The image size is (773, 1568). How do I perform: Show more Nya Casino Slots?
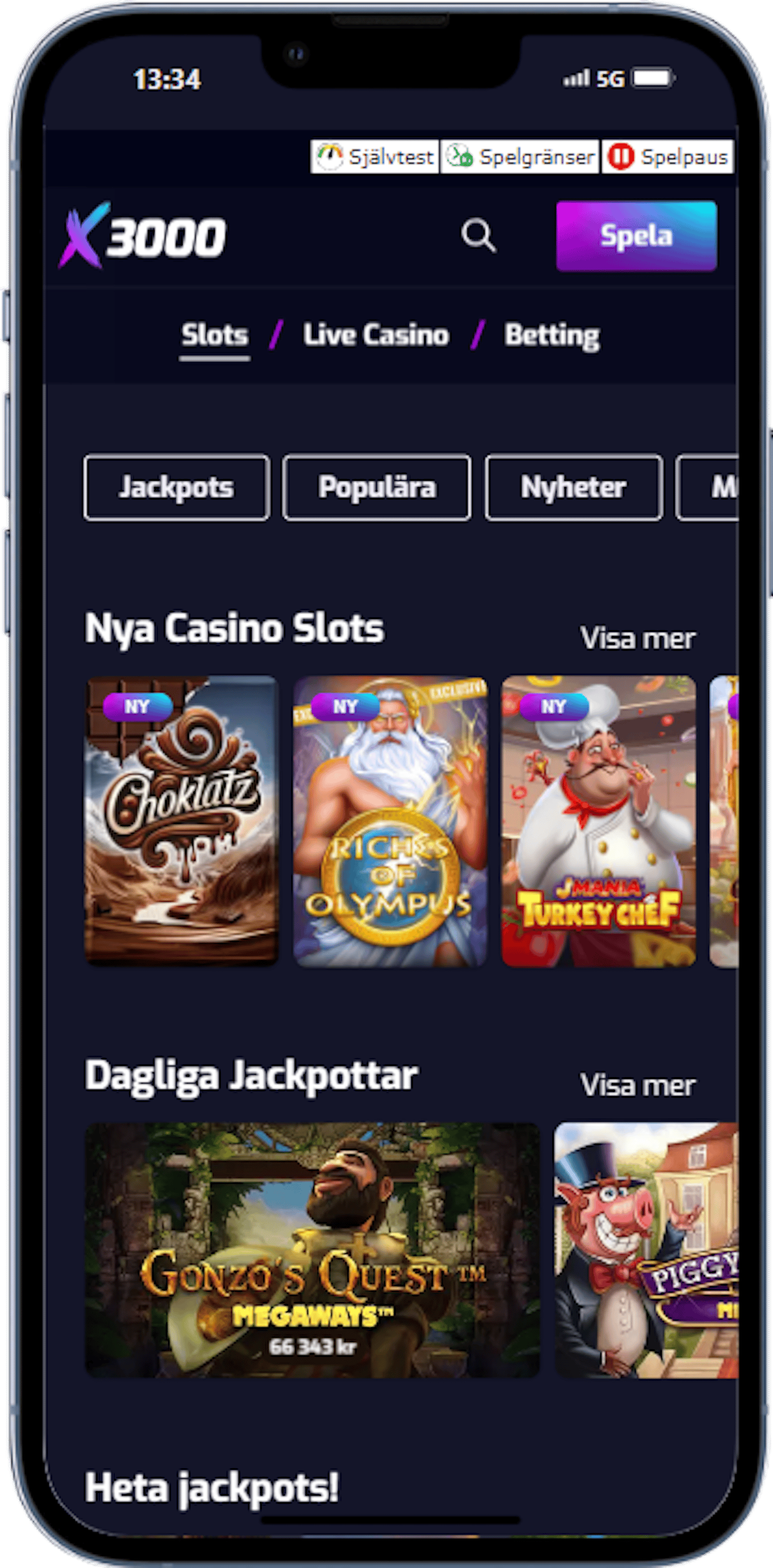click(x=637, y=638)
